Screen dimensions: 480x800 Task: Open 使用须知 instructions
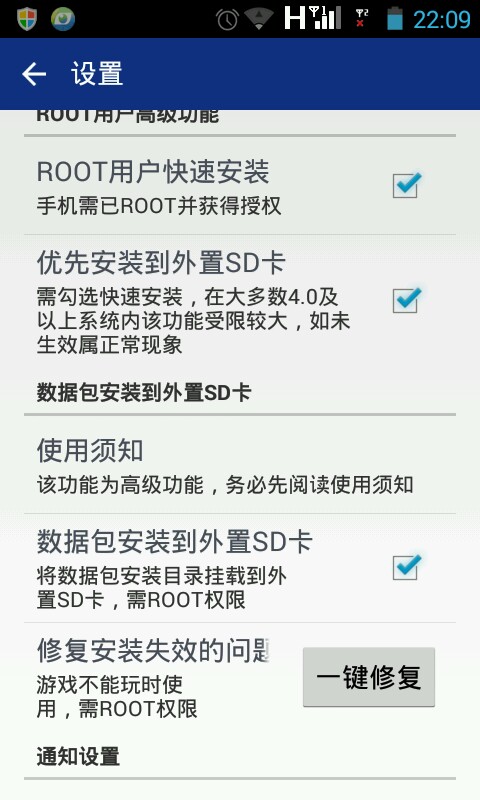pyautogui.click(x=240, y=466)
